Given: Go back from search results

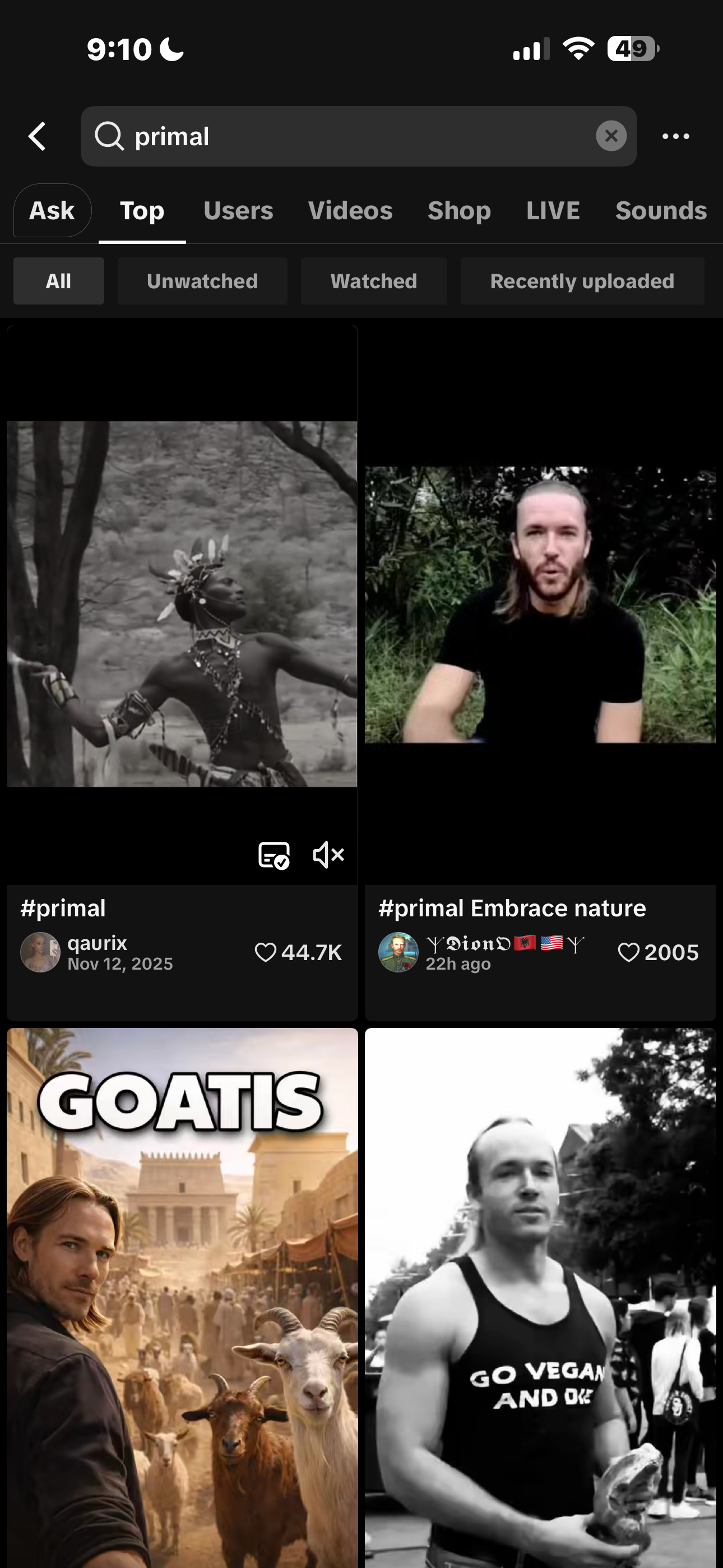Looking at the screenshot, I should pyautogui.click(x=37, y=136).
